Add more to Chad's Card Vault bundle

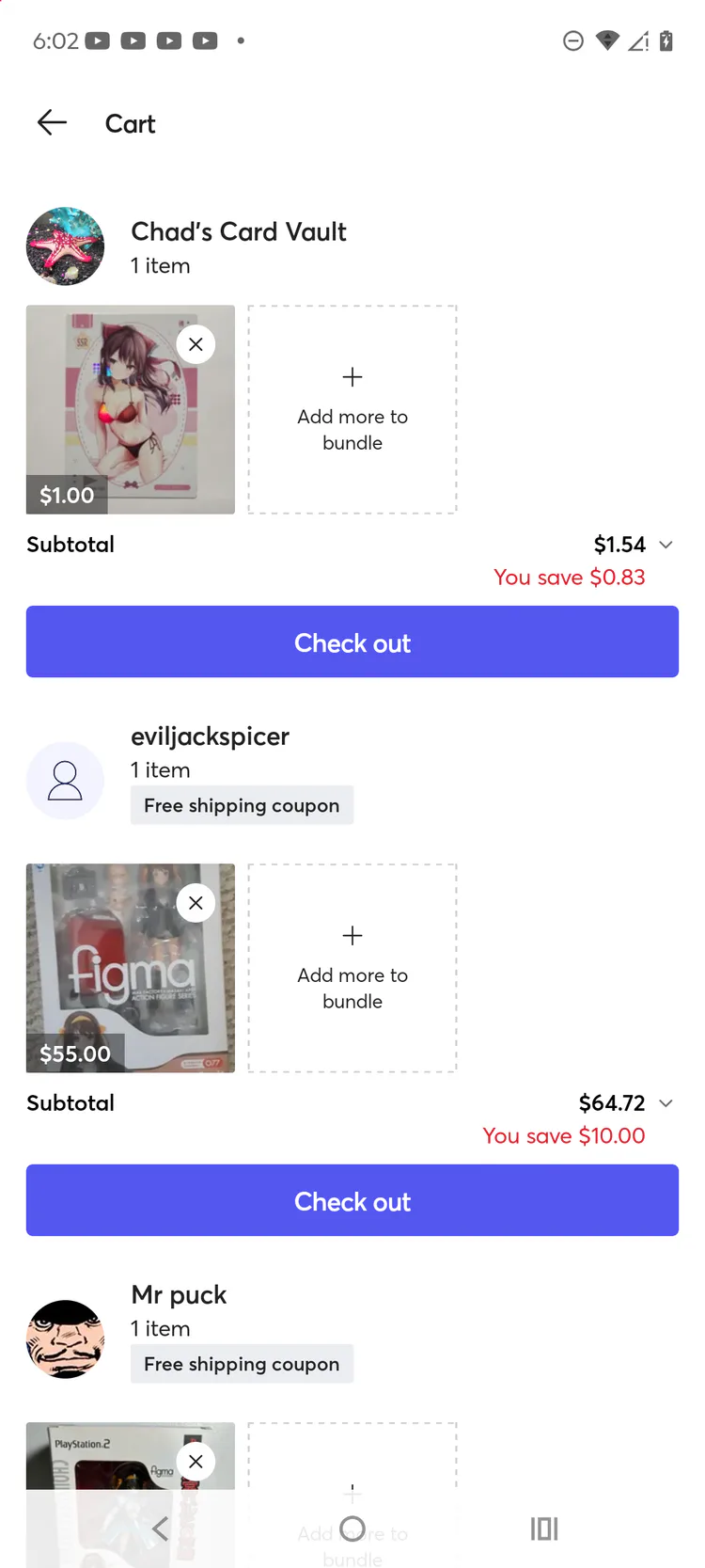(352, 409)
